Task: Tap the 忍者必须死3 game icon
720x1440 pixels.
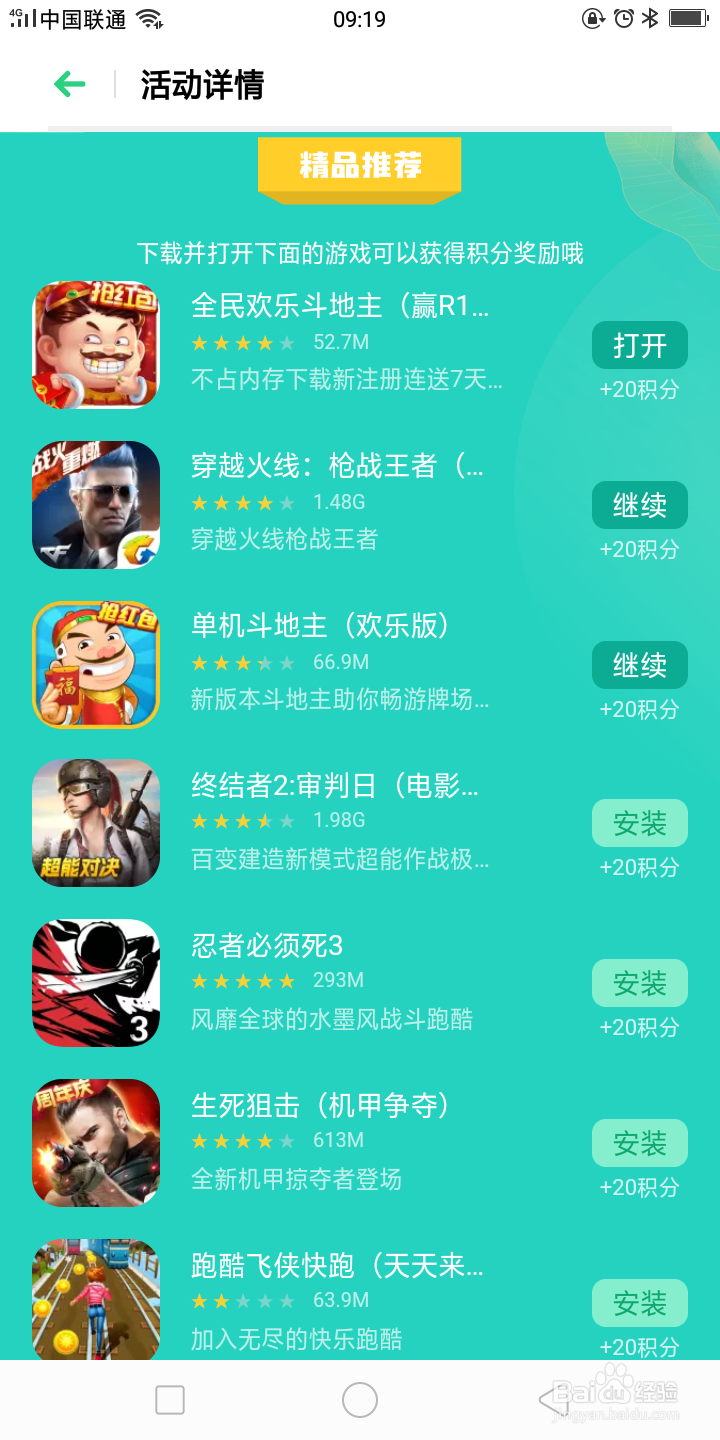Action: 96,983
